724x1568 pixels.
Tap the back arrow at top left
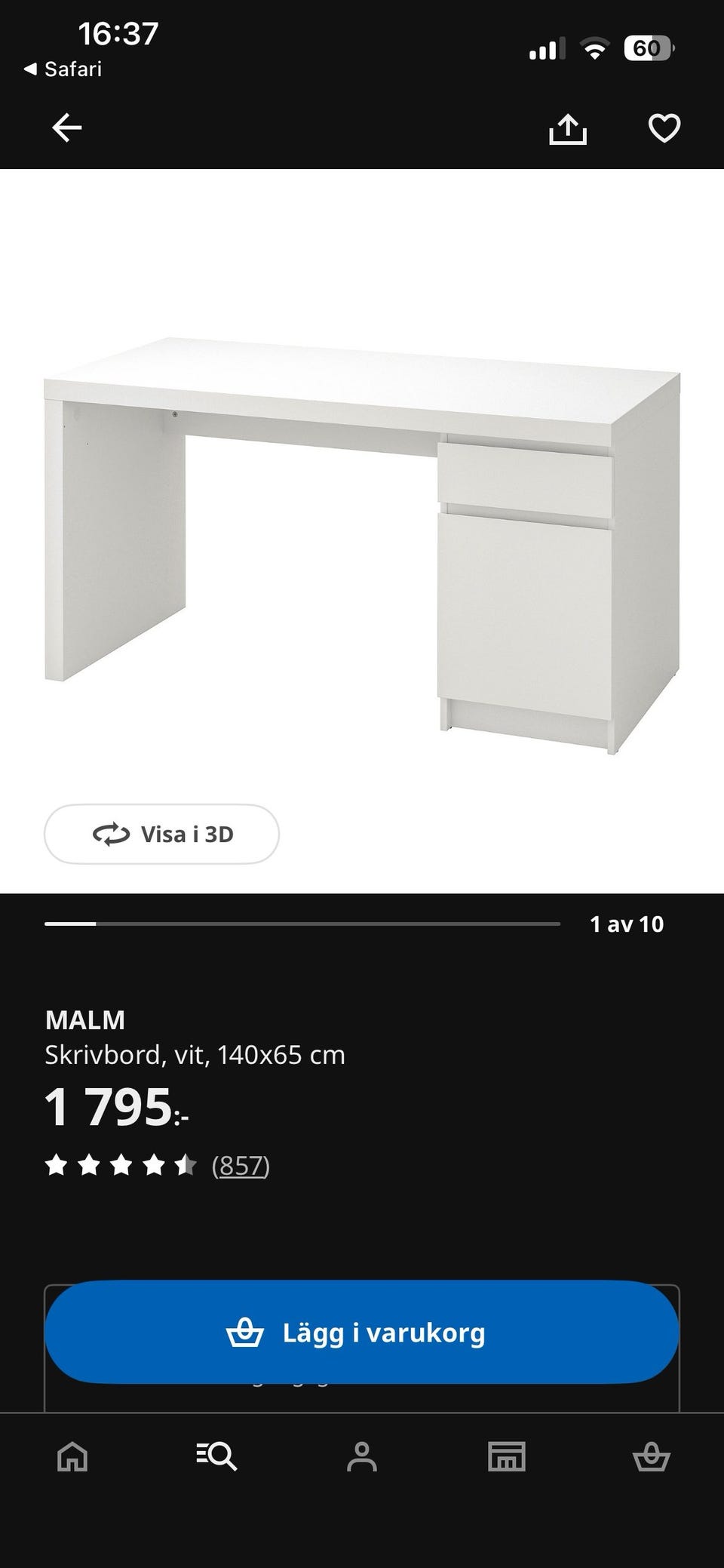coord(64,128)
